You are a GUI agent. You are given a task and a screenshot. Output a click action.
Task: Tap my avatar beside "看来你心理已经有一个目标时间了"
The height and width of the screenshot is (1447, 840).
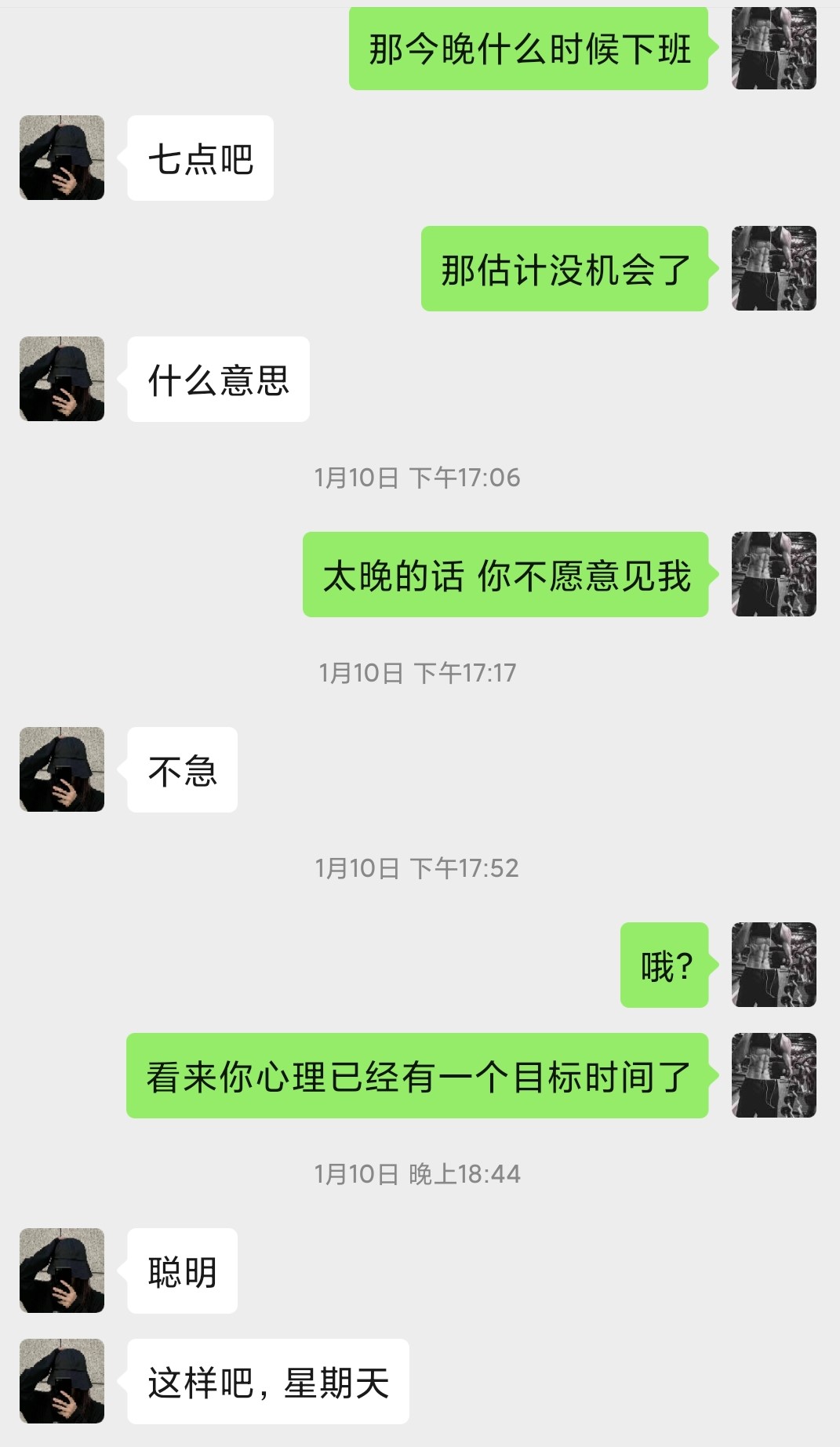point(774,1075)
